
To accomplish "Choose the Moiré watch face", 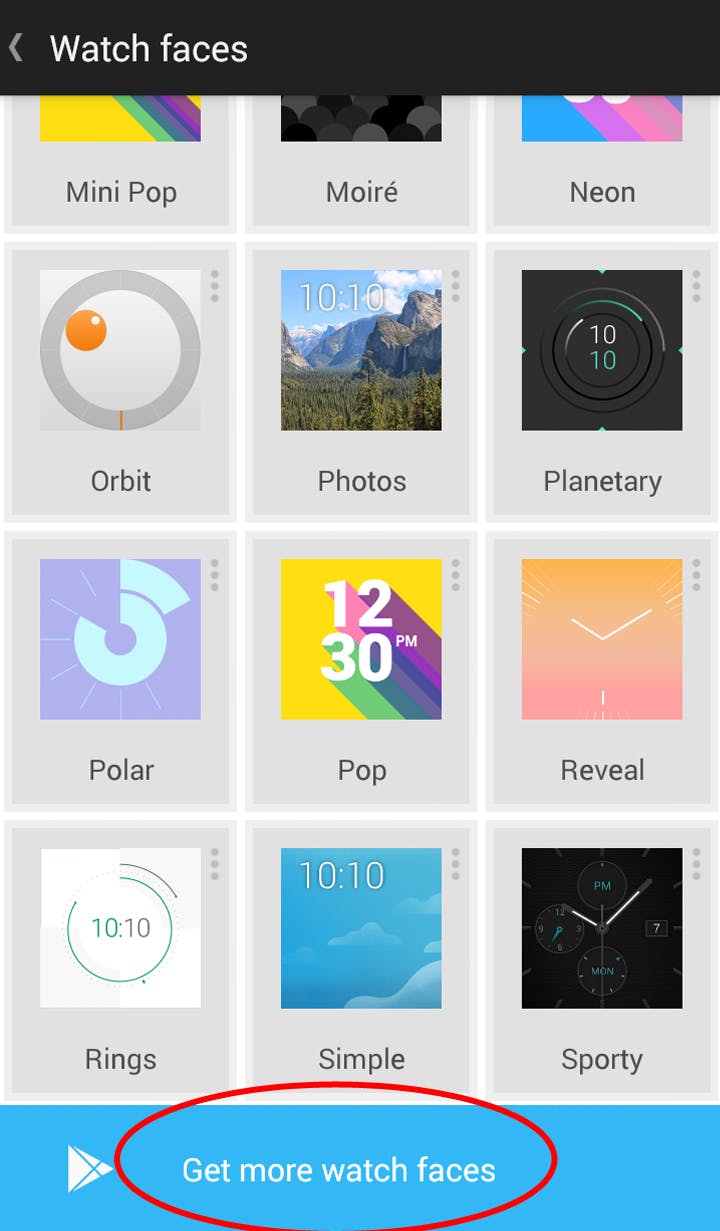I will tap(361, 150).
